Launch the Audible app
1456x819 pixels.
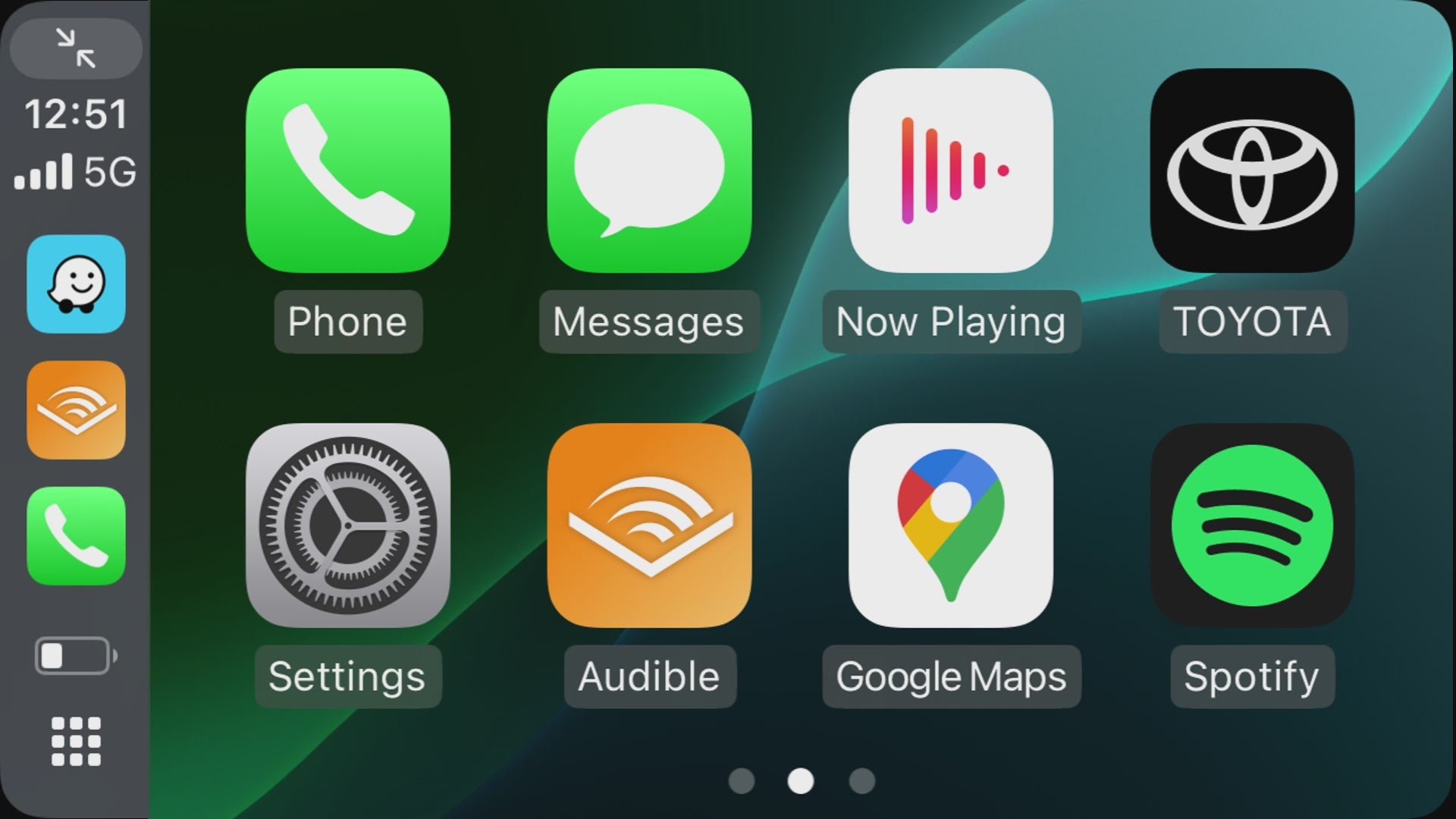tap(649, 525)
